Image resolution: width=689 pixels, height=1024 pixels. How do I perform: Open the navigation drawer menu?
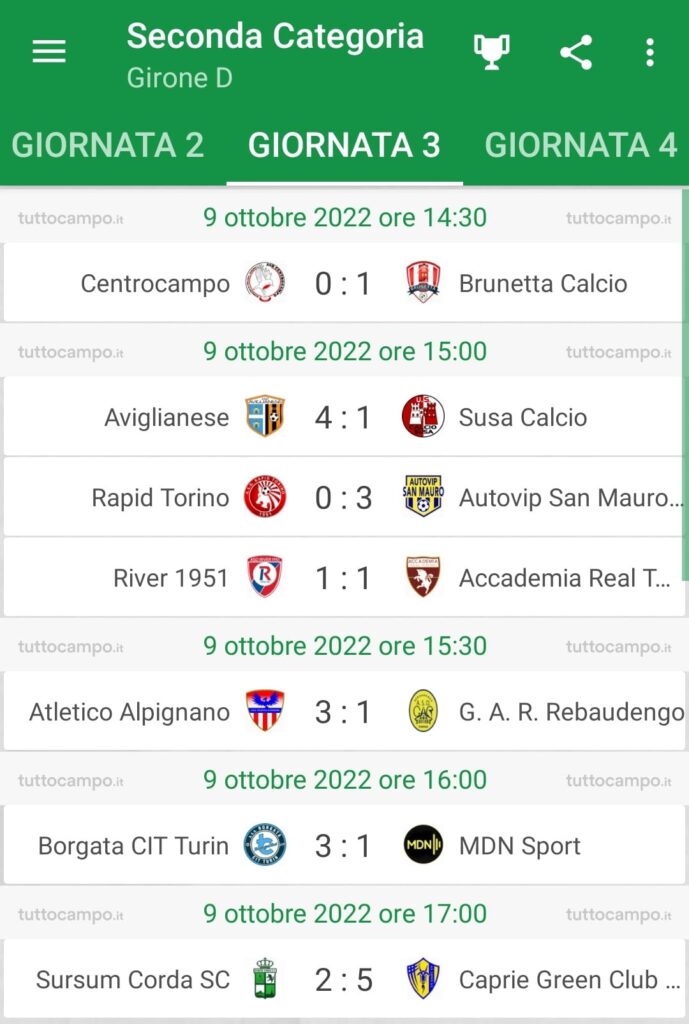click(x=49, y=52)
